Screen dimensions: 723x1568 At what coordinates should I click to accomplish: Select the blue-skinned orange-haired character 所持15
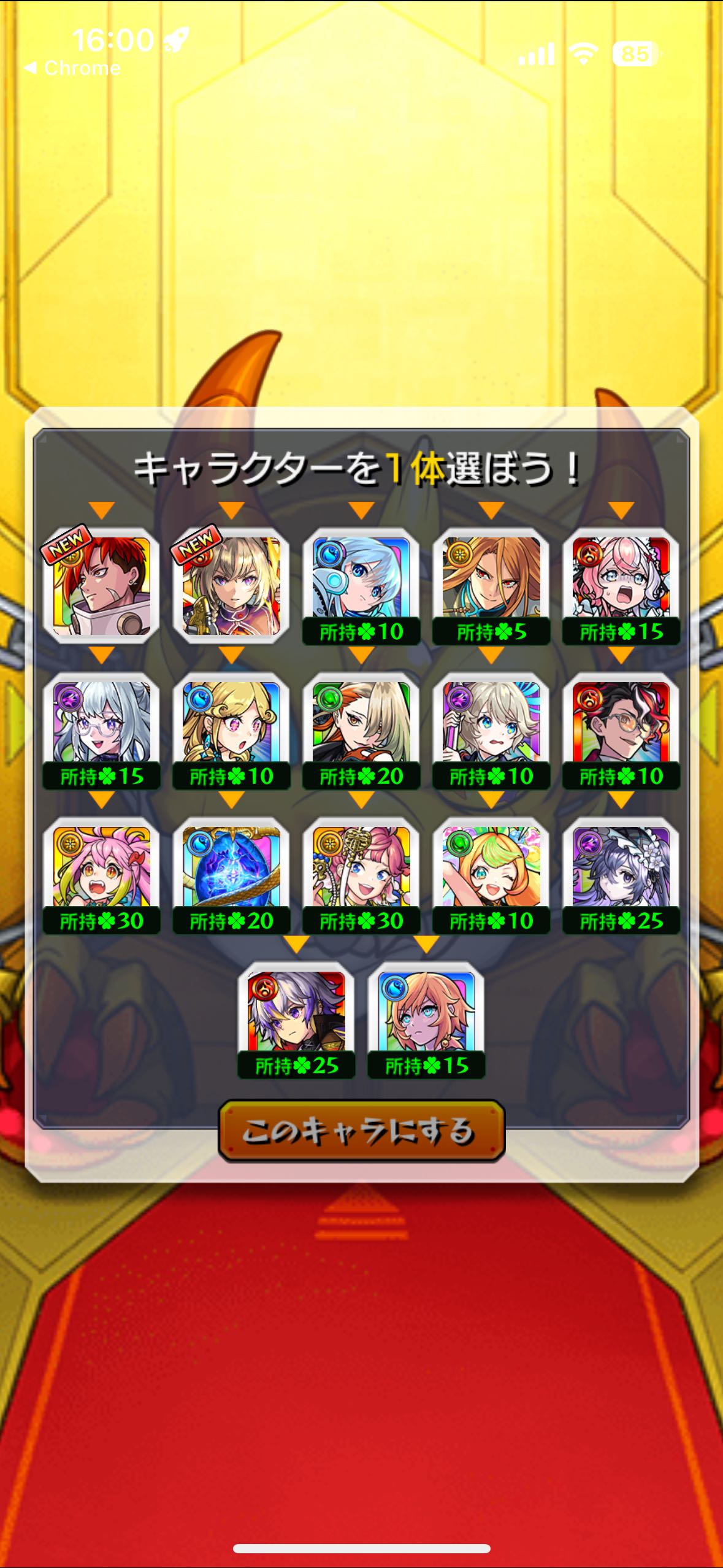[426, 1020]
